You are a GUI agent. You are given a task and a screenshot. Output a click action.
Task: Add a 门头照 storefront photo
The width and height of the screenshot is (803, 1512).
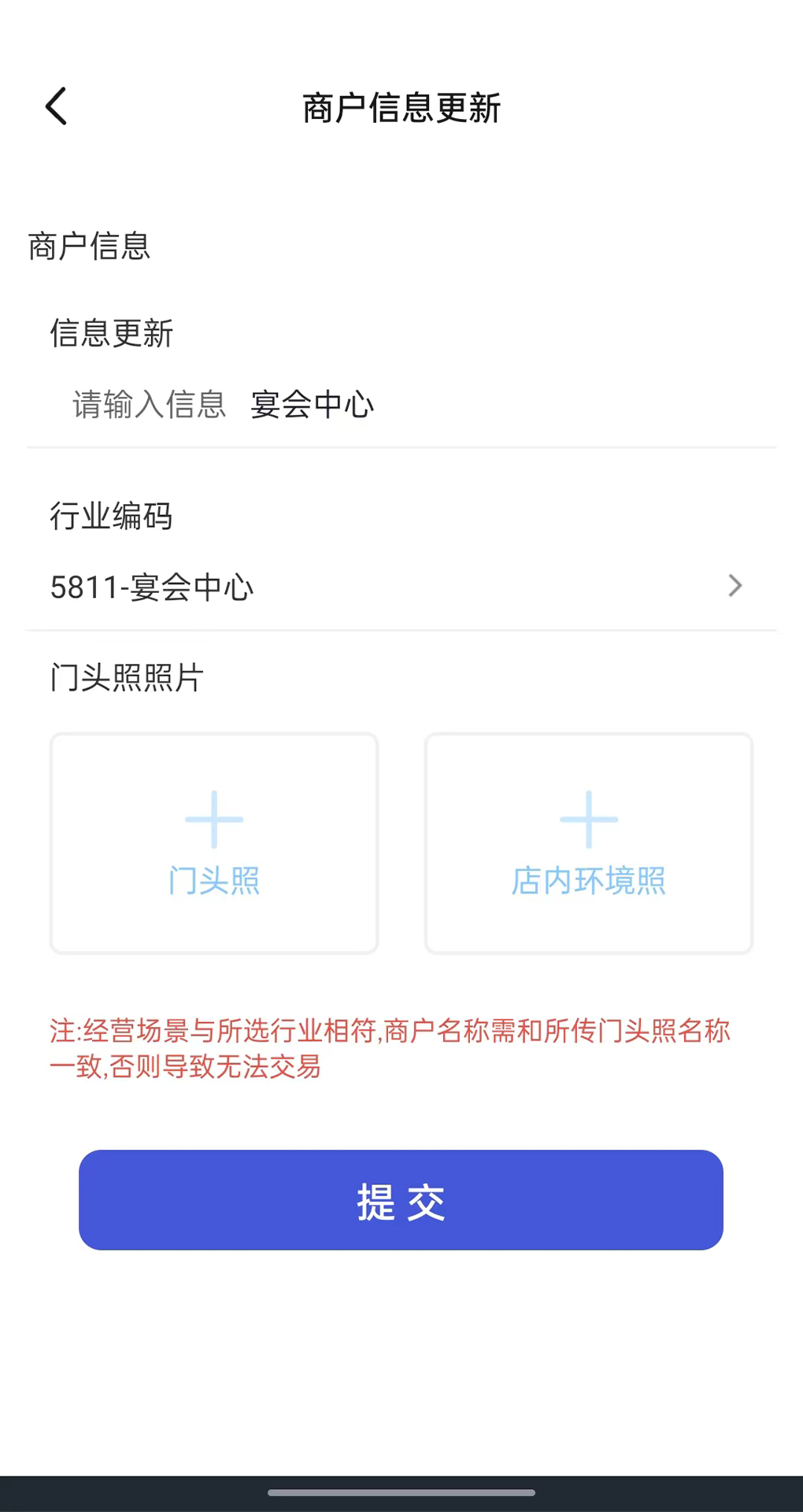click(x=214, y=843)
